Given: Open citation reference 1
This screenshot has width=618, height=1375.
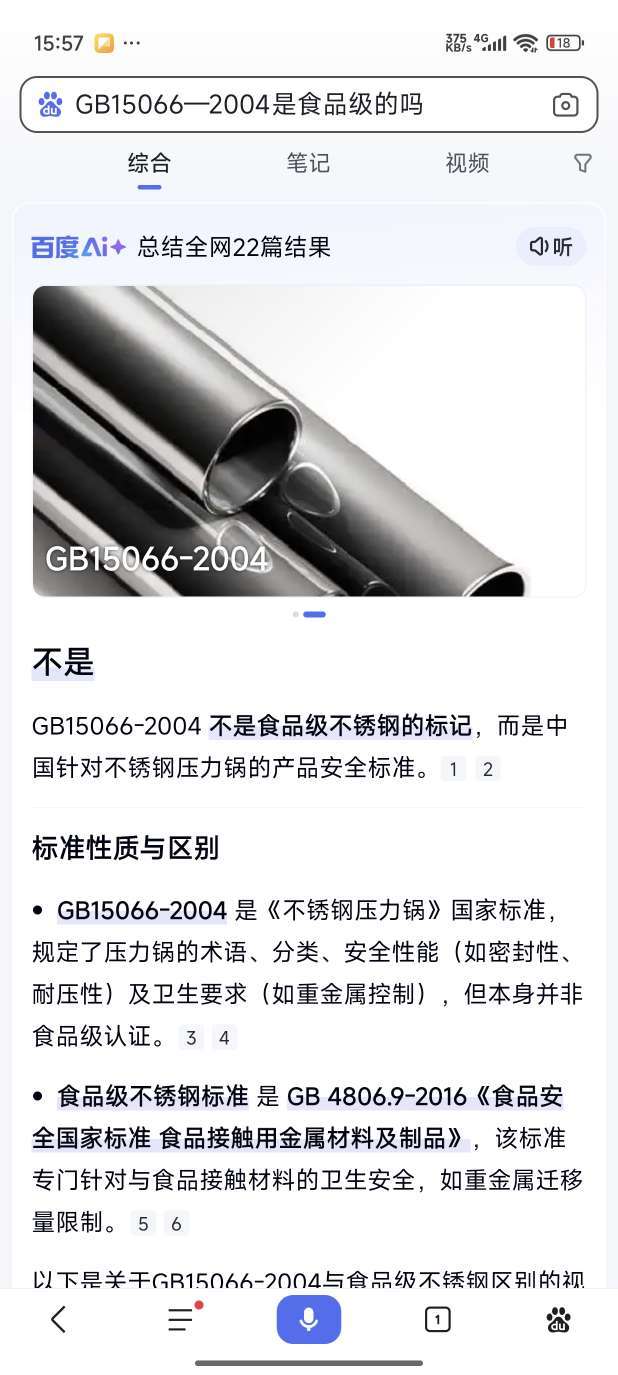Looking at the screenshot, I should pos(453,769).
